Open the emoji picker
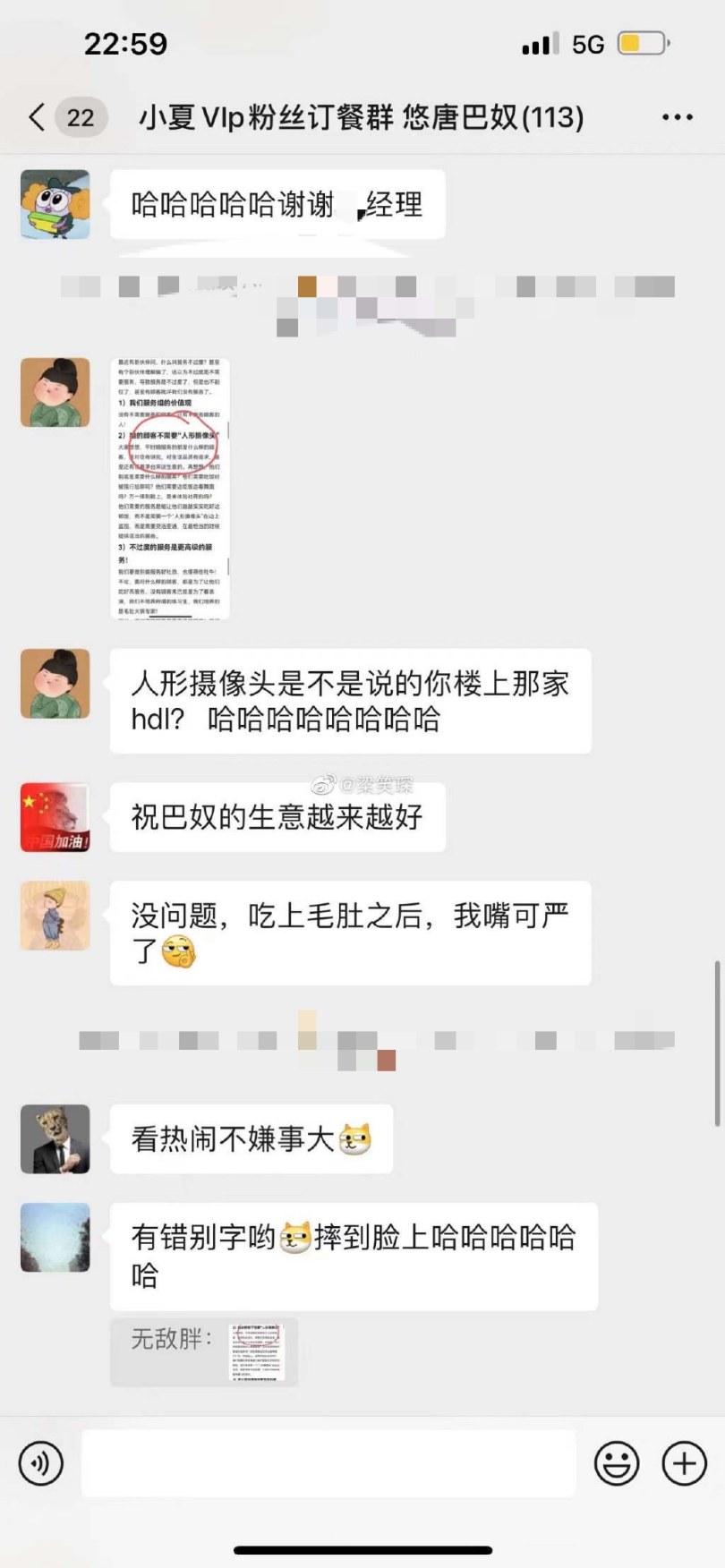725x1568 pixels. point(617,1463)
